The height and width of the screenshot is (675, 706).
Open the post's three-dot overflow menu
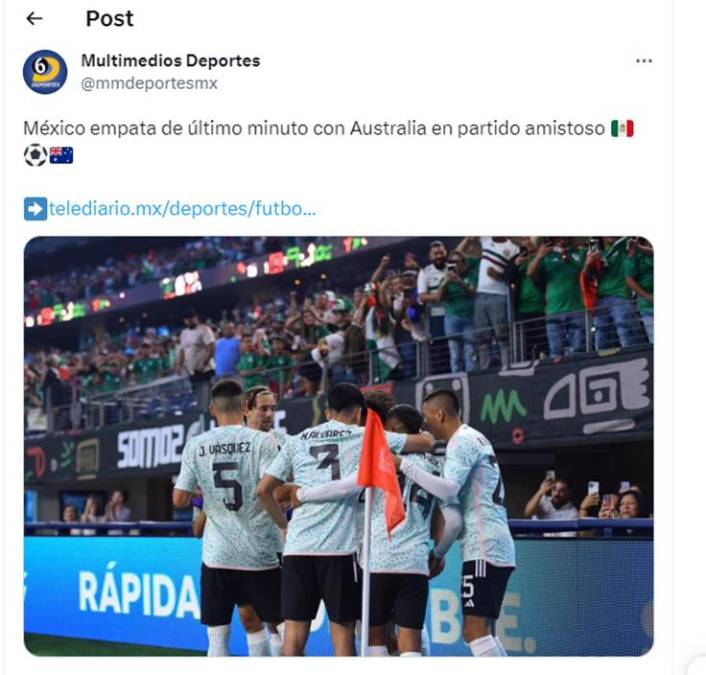(x=644, y=61)
